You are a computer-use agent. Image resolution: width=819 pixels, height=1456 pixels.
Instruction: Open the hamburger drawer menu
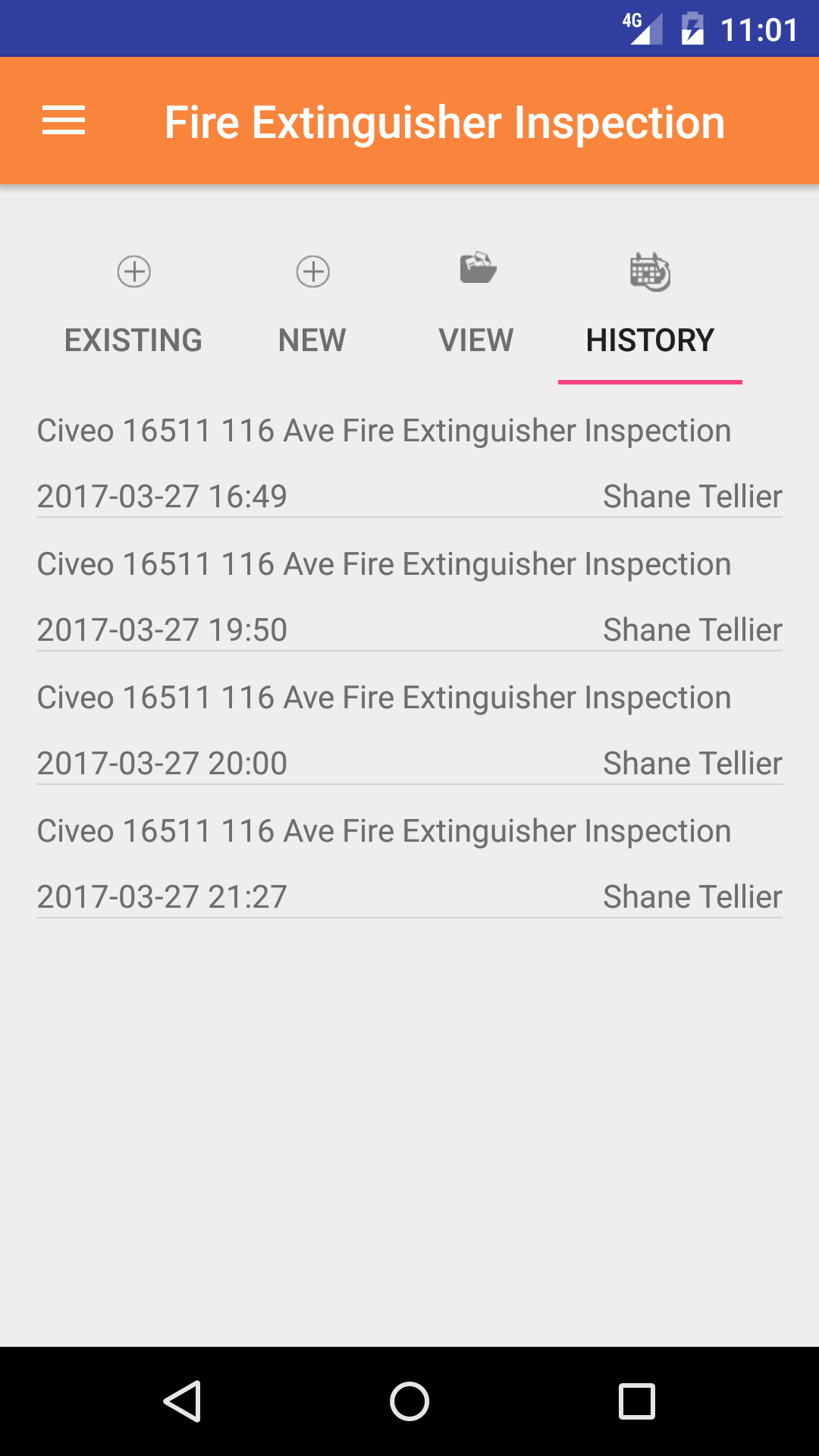pyautogui.click(x=64, y=121)
